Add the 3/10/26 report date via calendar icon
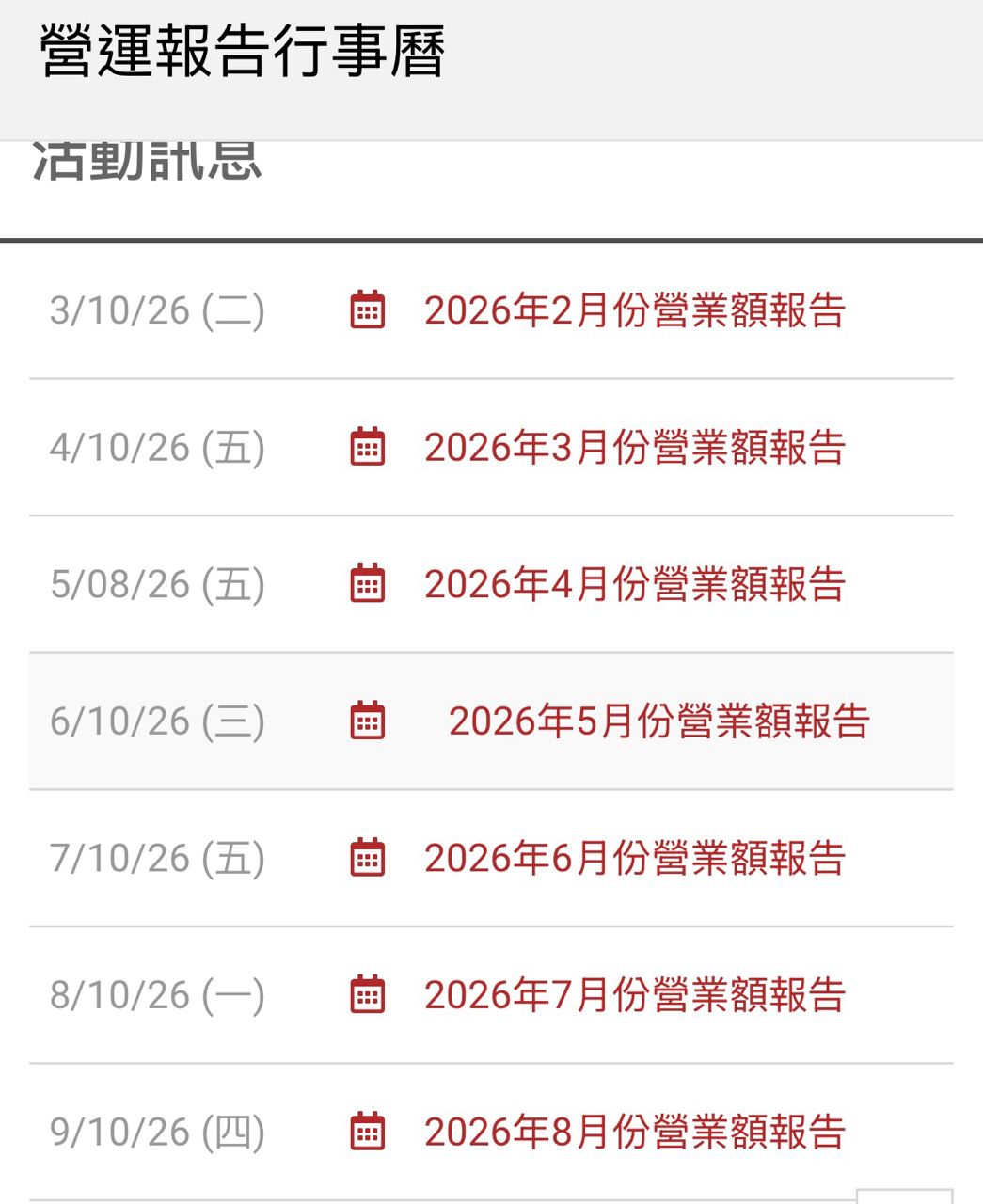Viewport: 983px width, 1204px height. click(367, 309)
